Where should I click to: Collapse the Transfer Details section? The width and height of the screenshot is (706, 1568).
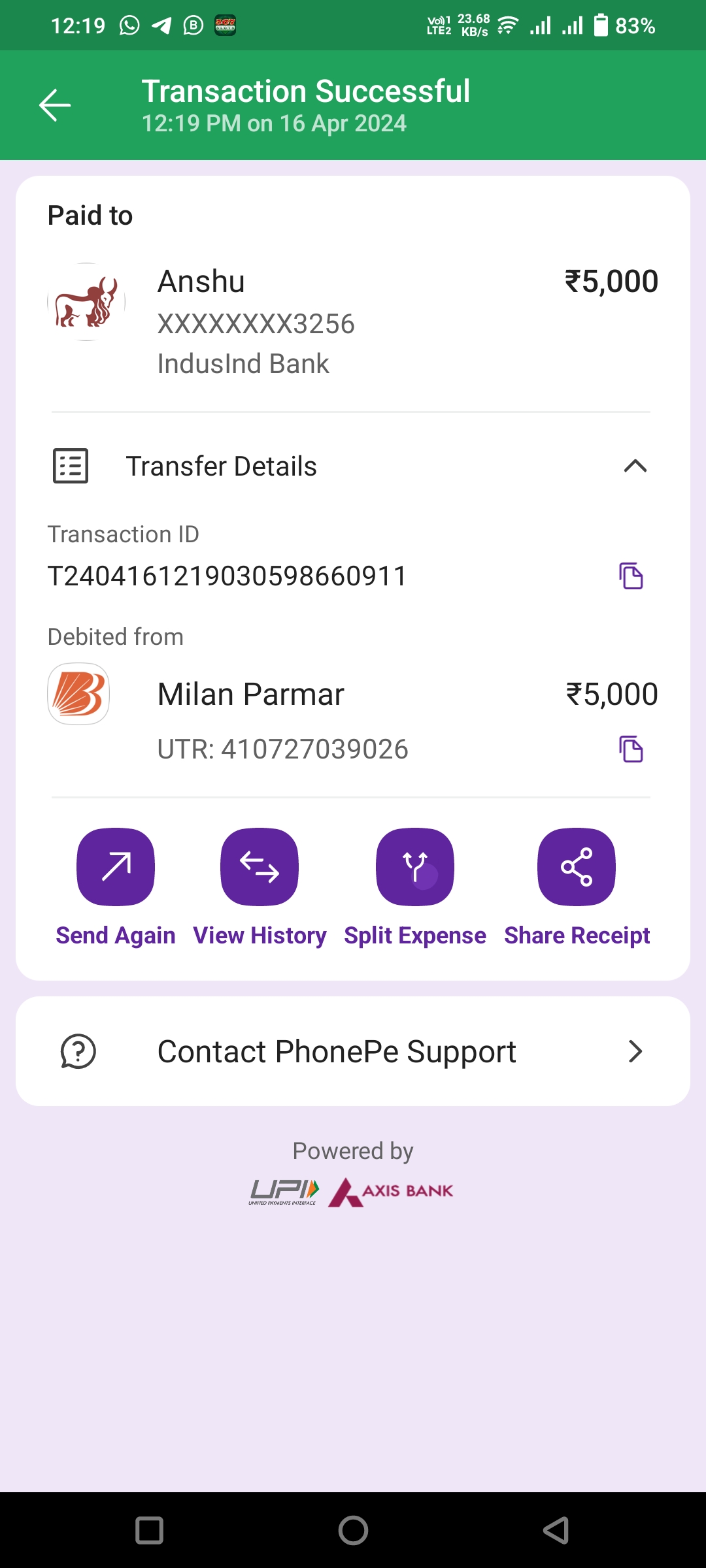(x=635, y=466)
